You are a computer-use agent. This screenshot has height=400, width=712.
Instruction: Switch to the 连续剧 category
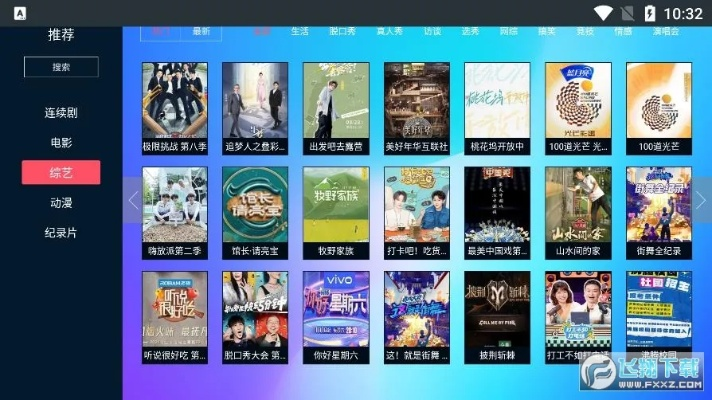[61, 113]
